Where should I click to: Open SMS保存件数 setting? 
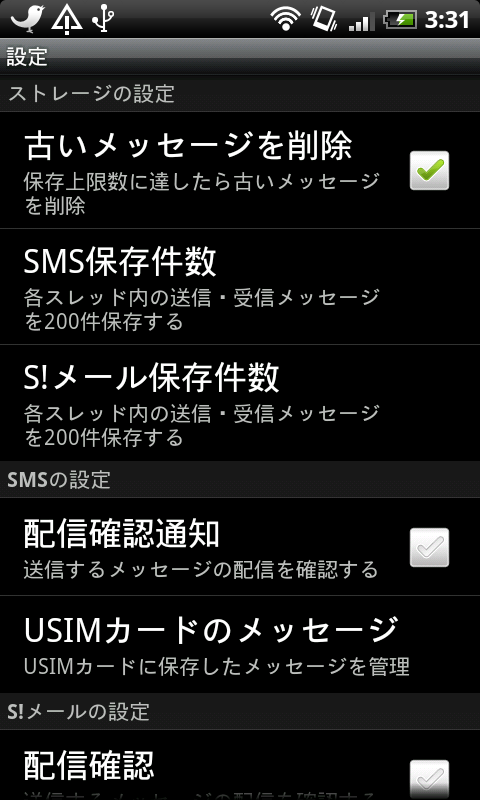(x=240, y=287)
